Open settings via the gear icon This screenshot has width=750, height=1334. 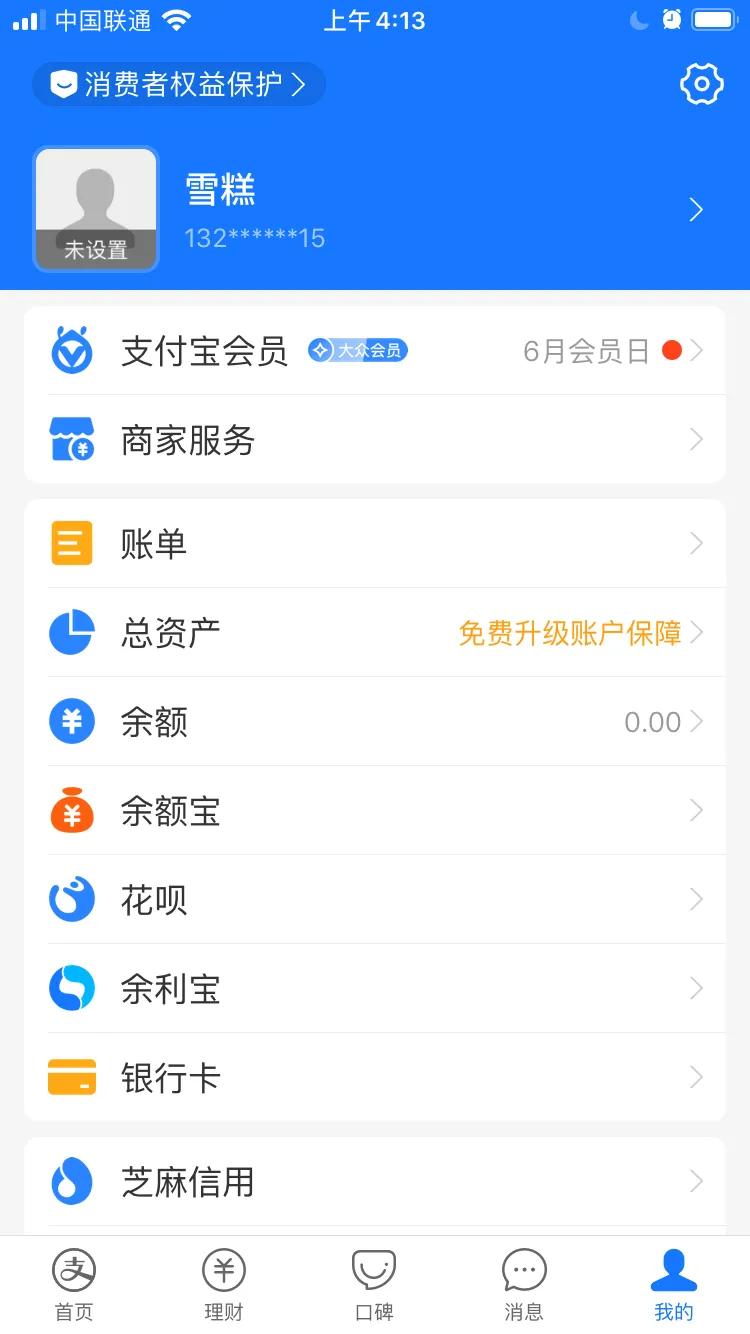(700, 83)
